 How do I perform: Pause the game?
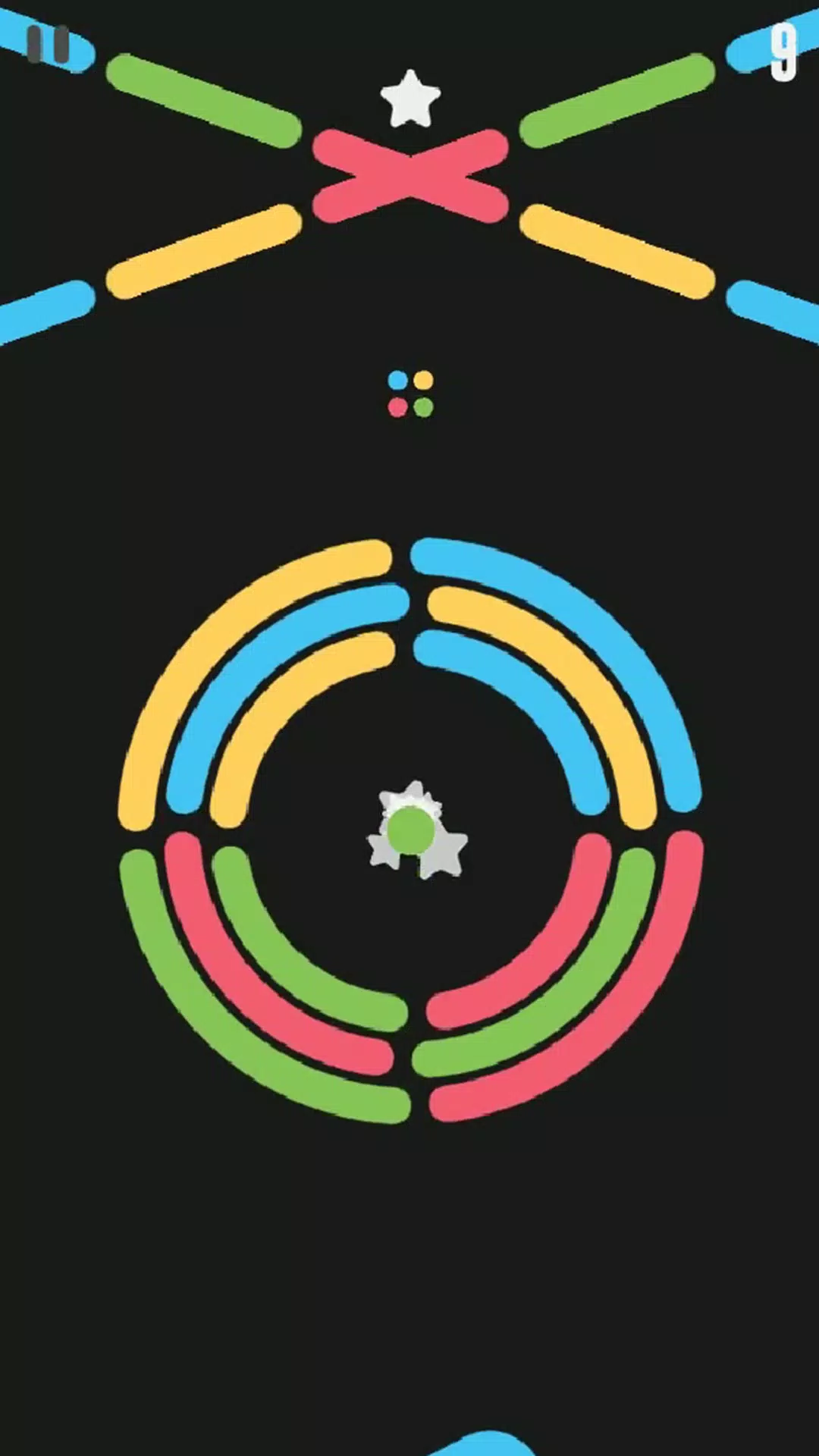coord(48,44)
